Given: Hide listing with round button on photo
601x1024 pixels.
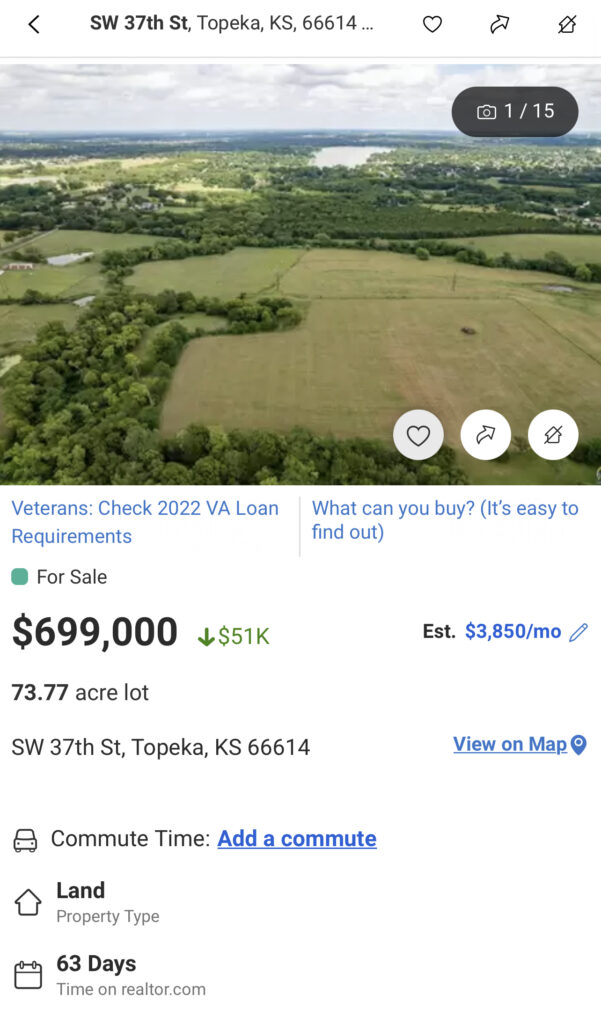Looking at the screenshot, I should (x=553, y=435).
